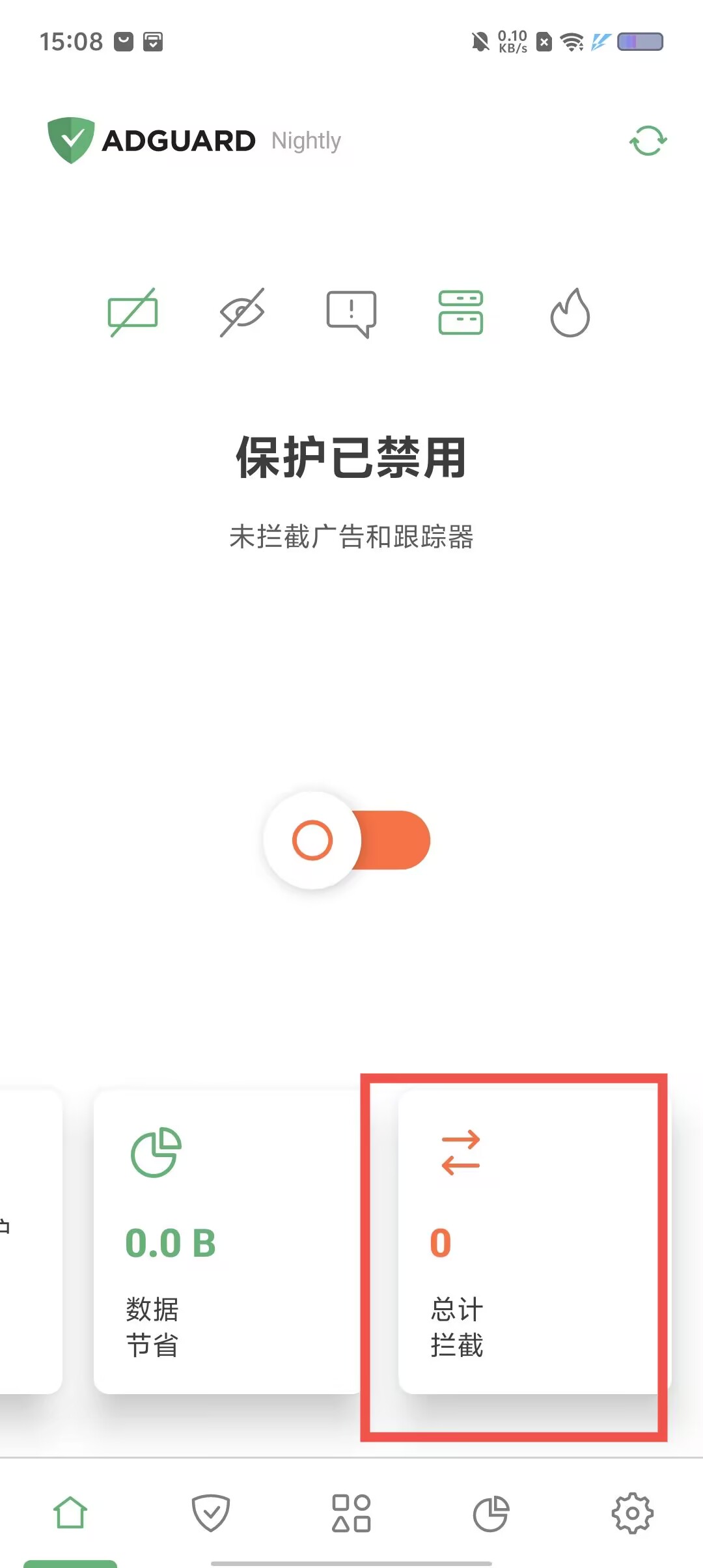This screenshot has height=1568, width=703.
Task: Open the DNS protection server icon
Action: (461, 313)
